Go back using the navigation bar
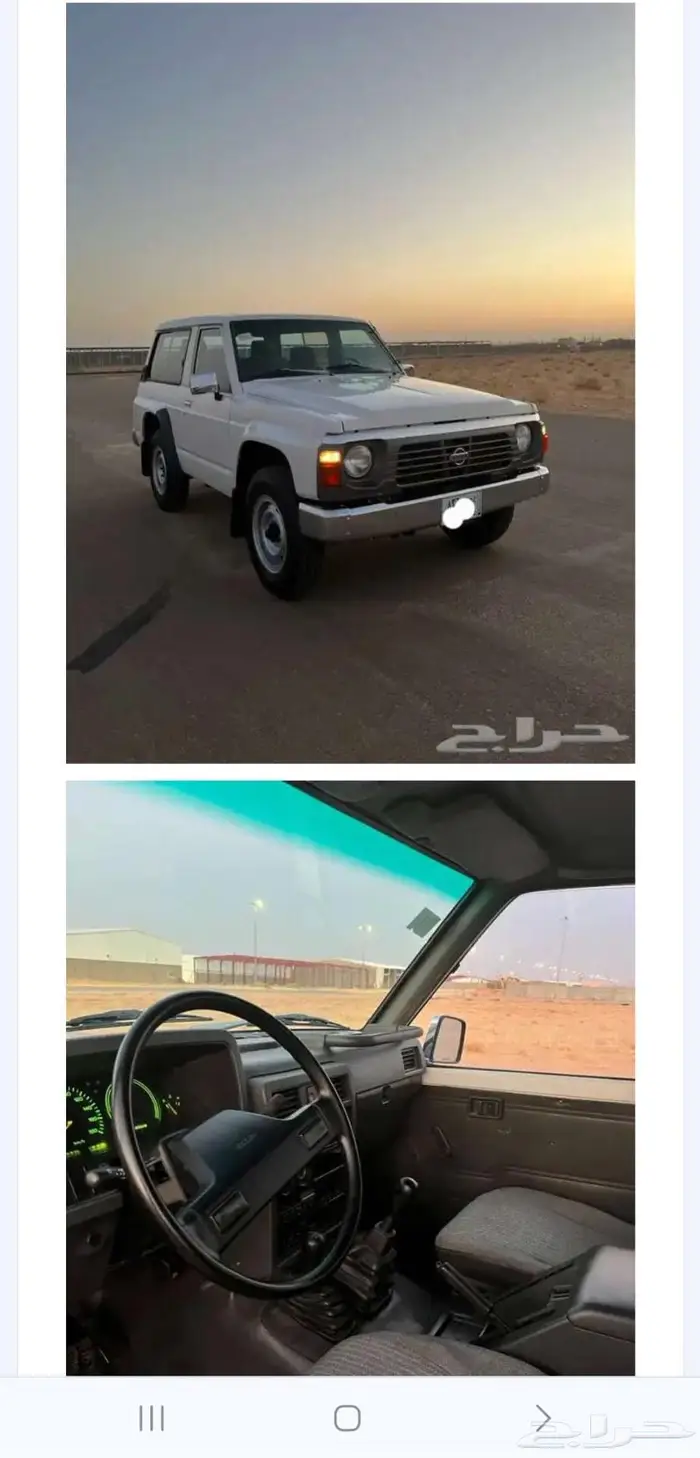The height and width of the screenshot is (1458, 700). pos(542,1418)
